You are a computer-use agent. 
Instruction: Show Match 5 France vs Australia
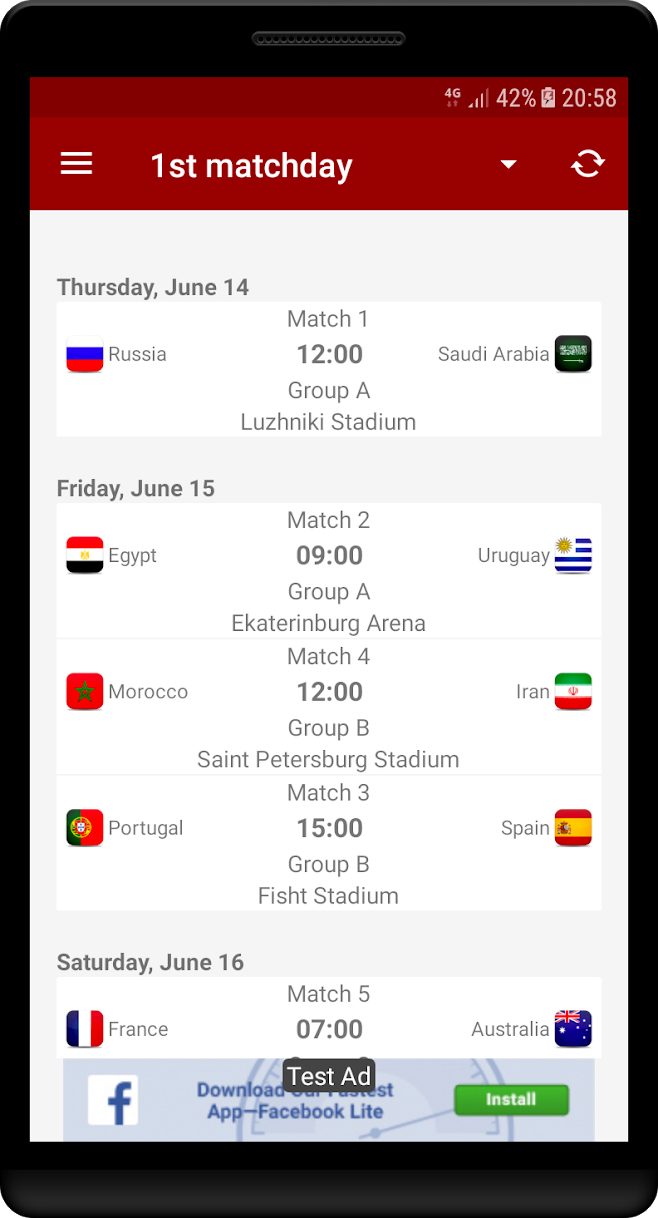point(328,1016)
